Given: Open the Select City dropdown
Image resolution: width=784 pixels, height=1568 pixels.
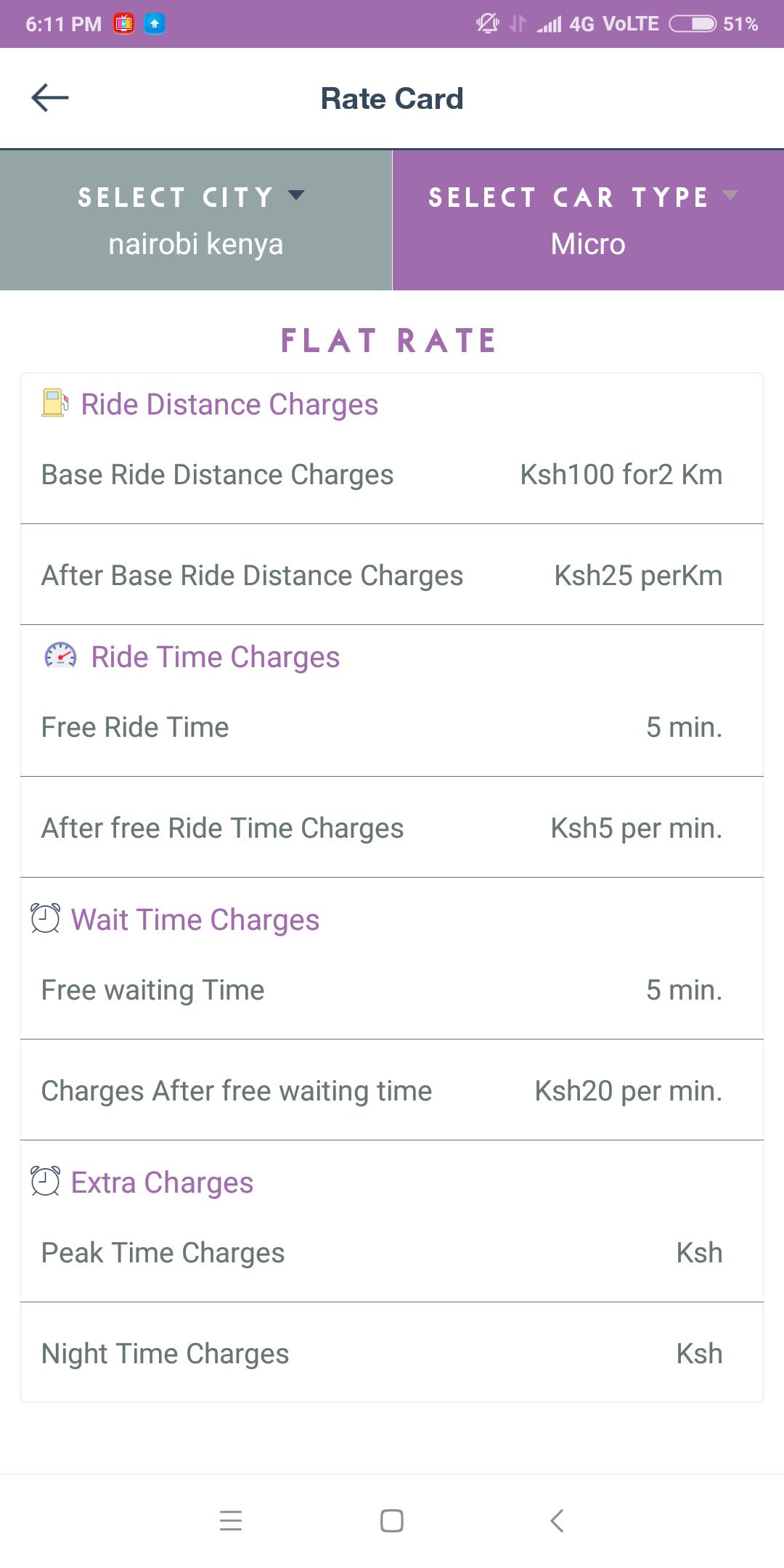Looking at the screenshot, I should (195, 220).
